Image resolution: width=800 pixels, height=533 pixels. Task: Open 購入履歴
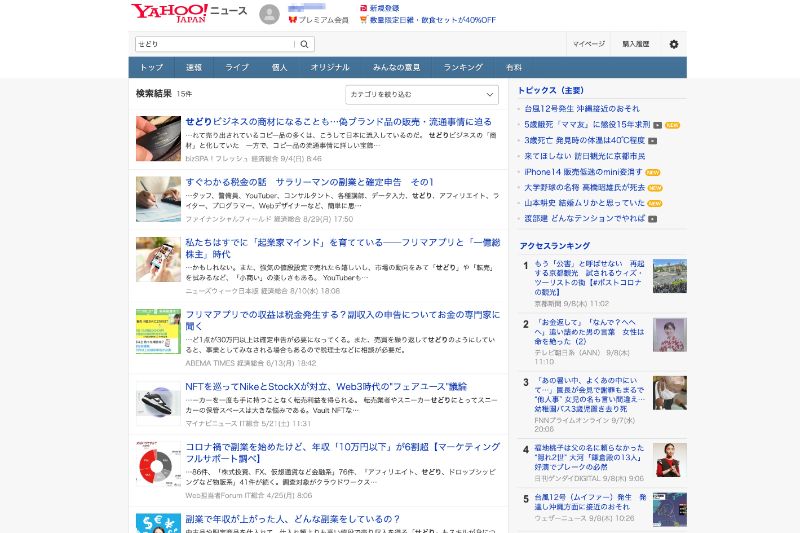pos(635,44)
